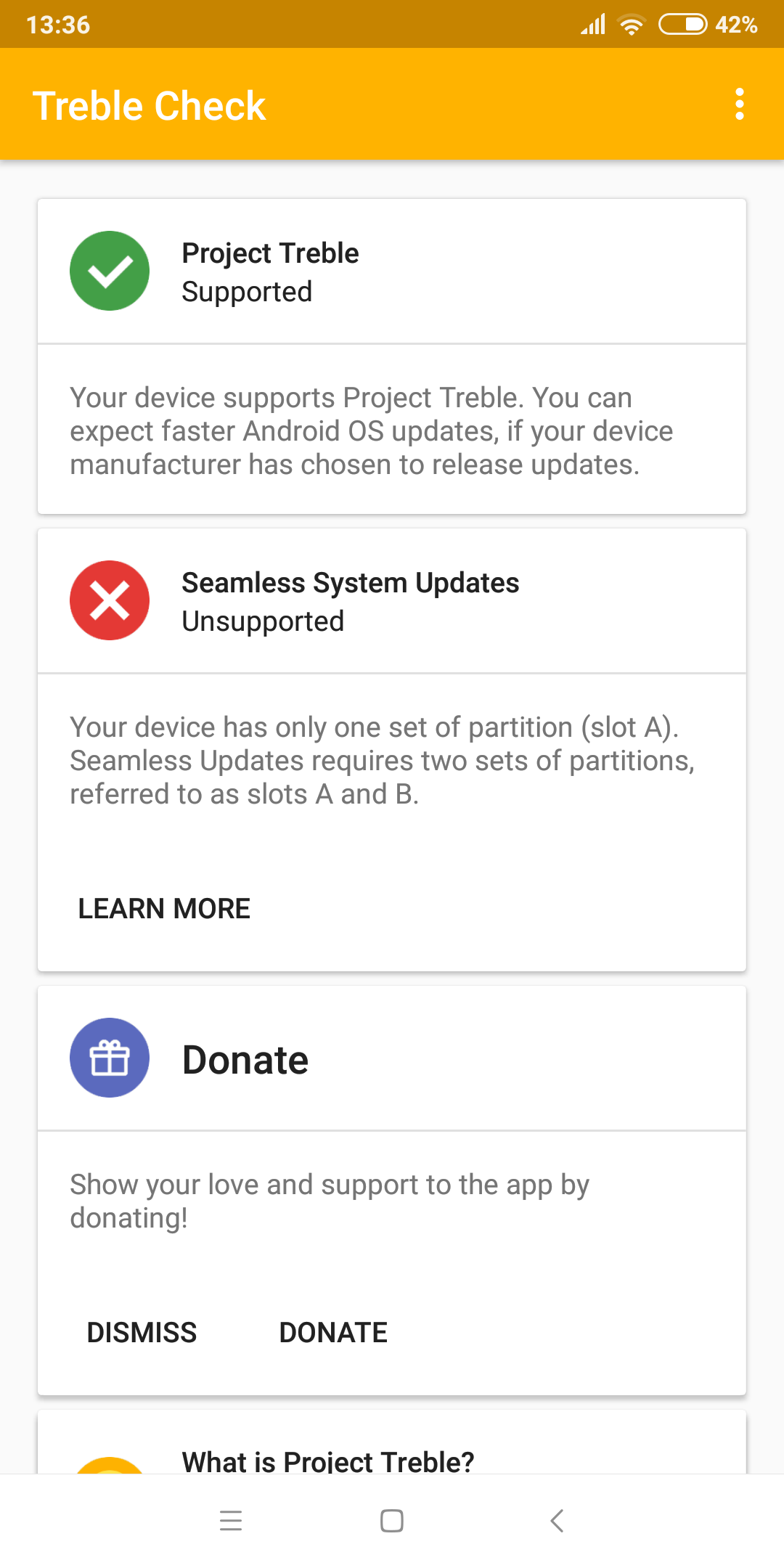Open the overflow menu in the app bar

[739, 105]
